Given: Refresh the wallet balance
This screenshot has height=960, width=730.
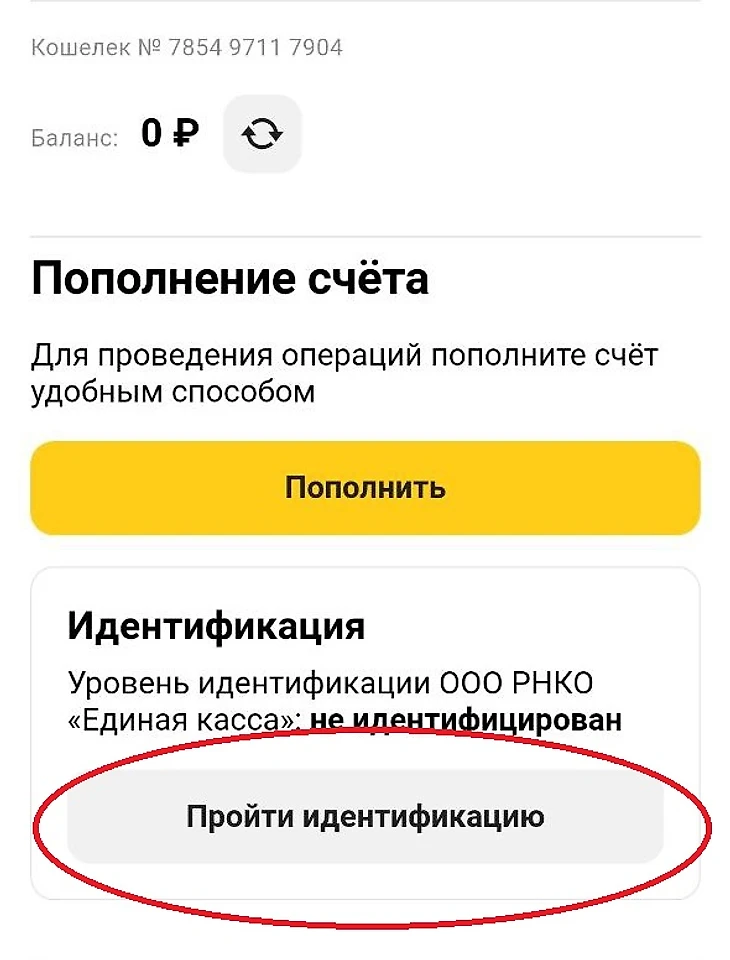Looking at the screenshot, I should 262,134.
